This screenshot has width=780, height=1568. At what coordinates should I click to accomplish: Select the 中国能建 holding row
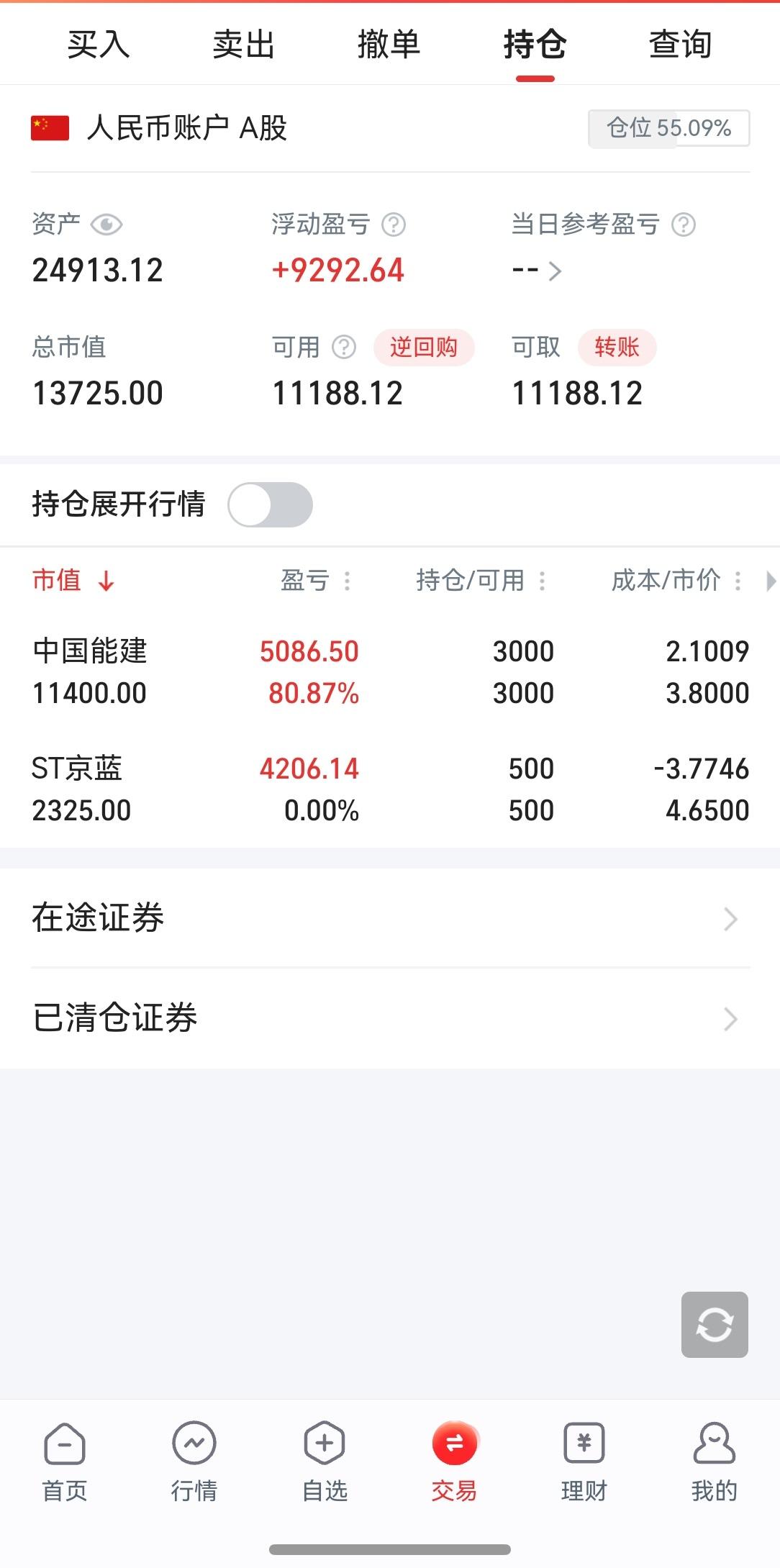point(216,669)
